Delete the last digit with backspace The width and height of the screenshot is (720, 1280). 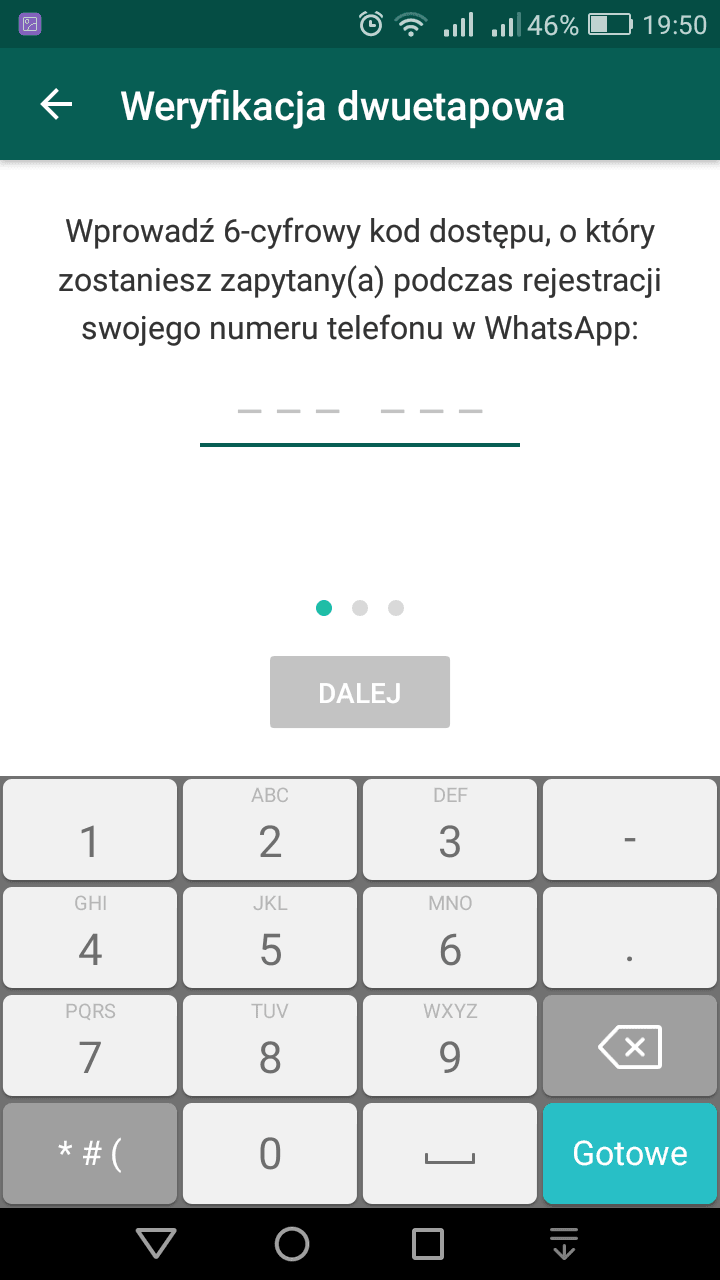[x=630, y=1046]
